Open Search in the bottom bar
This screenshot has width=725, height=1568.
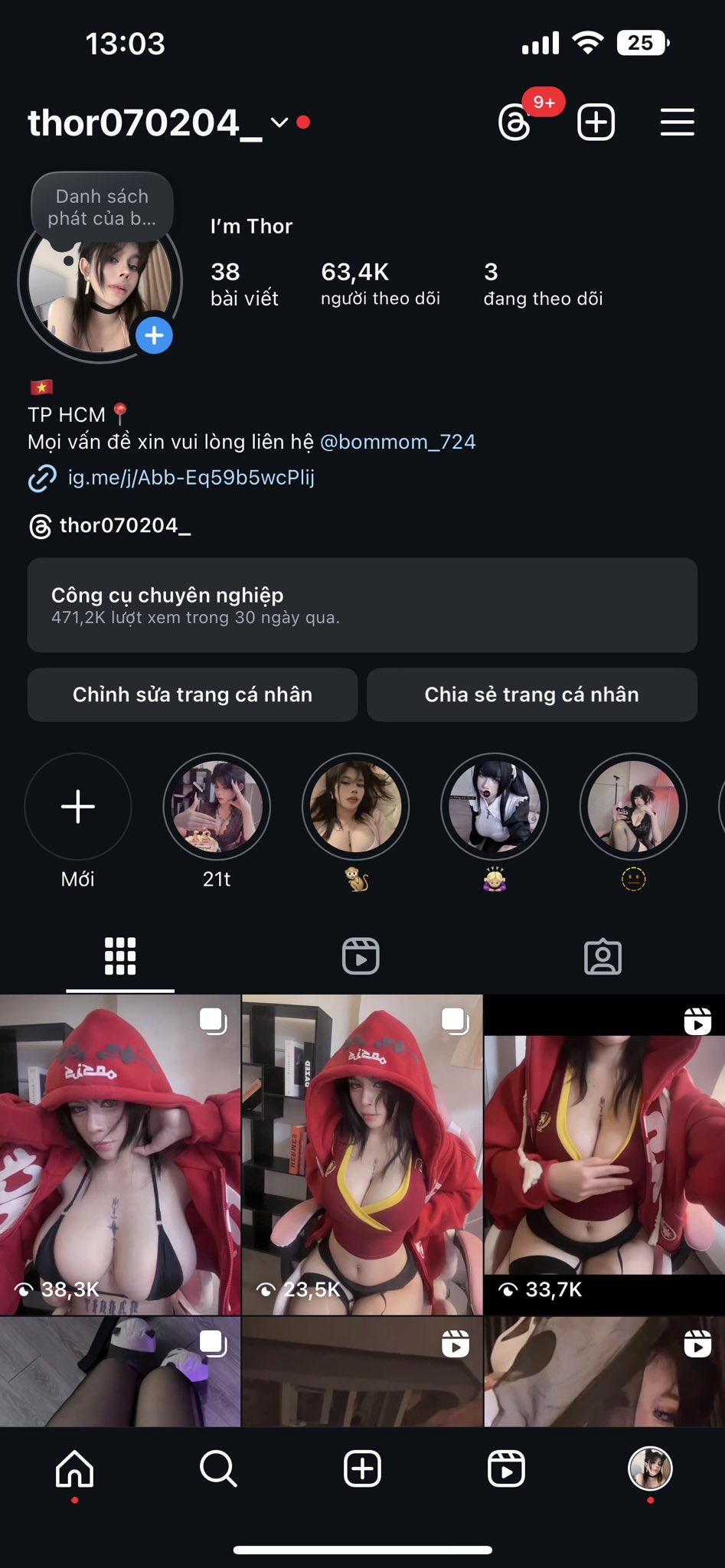(218, 1468)
